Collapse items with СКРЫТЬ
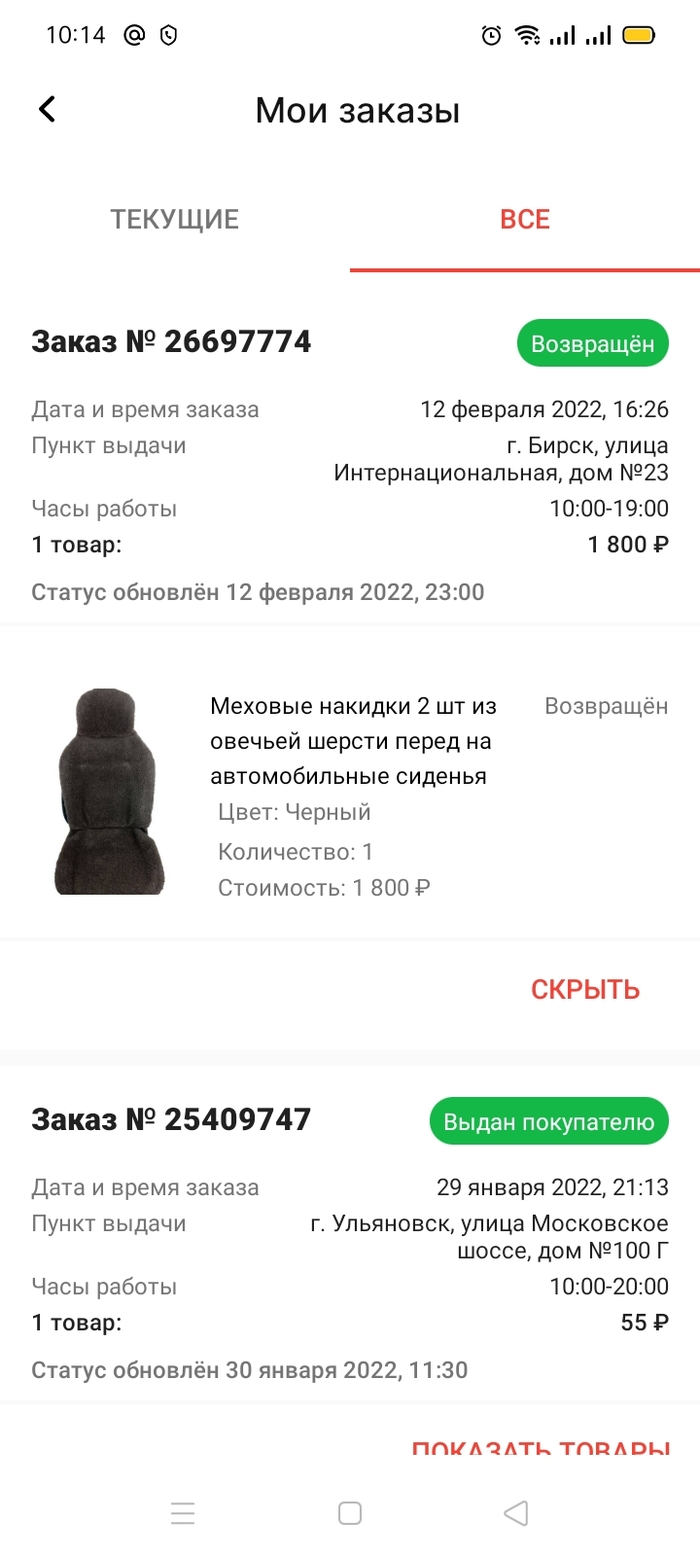Viewport: 700px width, 1556px height. [585, 990]
